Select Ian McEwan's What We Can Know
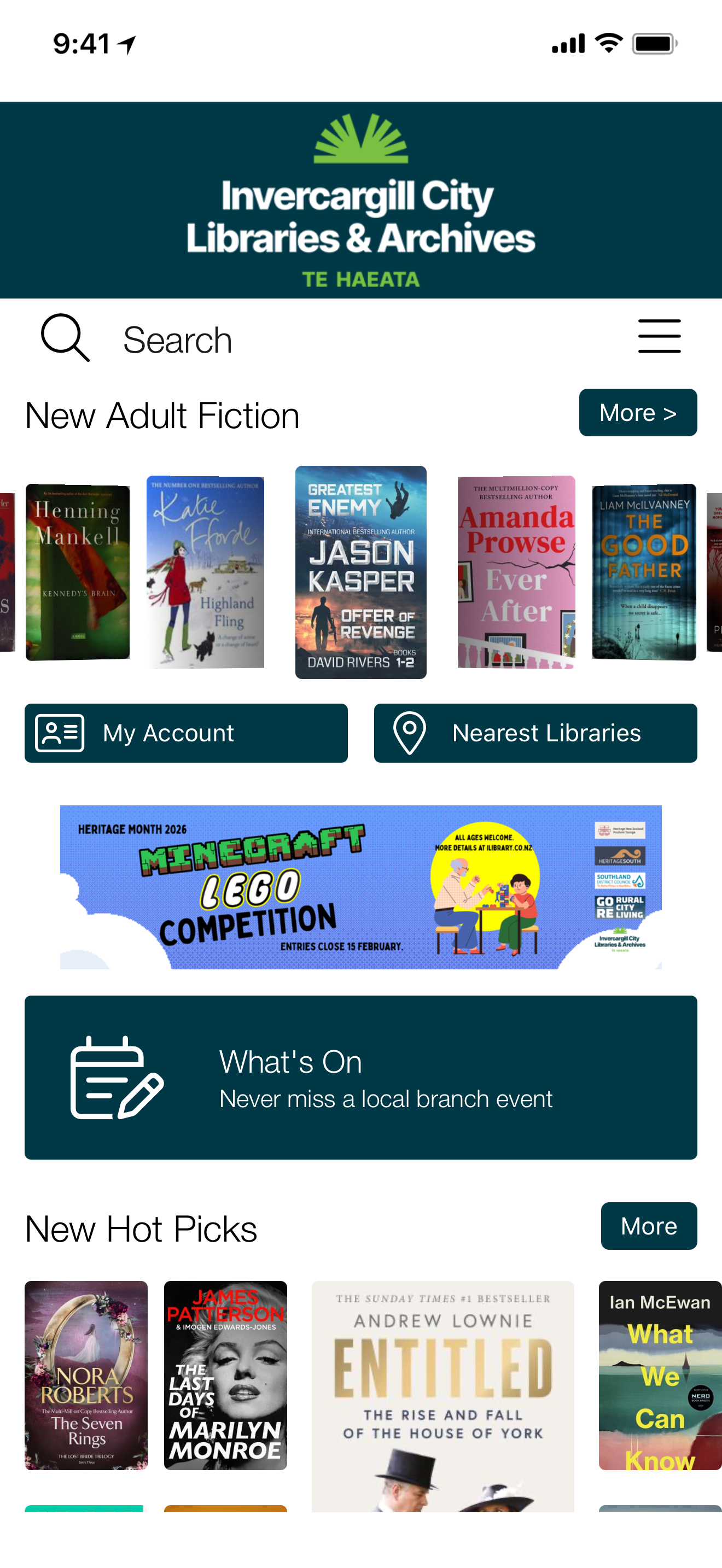Viewport: 722px width, 1568px height. [660, 1375]
